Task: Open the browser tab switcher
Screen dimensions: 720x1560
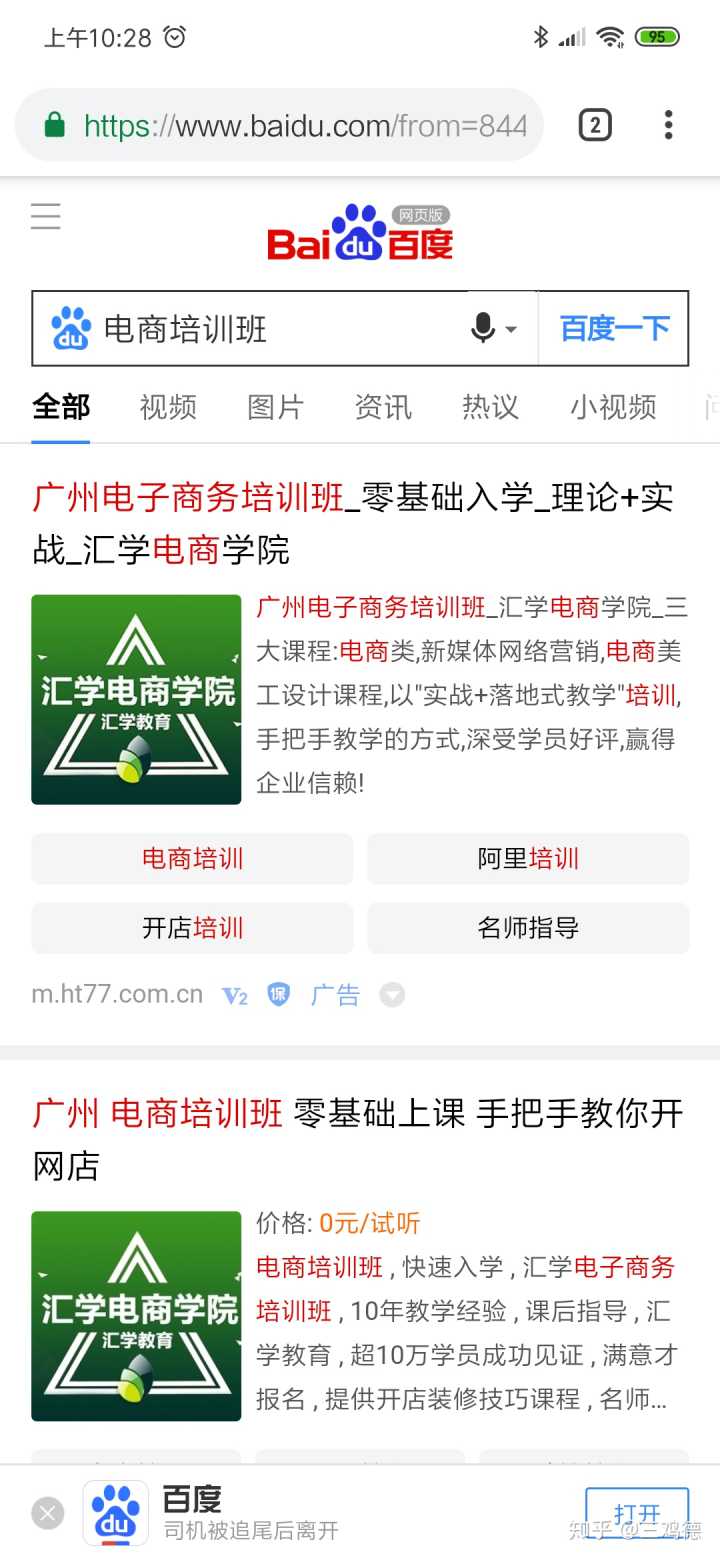Action: (x=595, y=125)
